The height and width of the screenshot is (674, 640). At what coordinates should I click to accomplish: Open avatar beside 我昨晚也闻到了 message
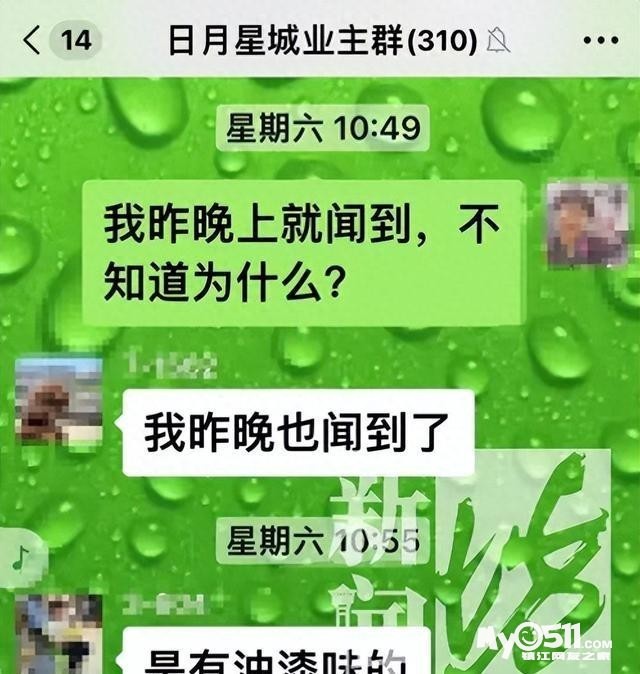coord(58,399)
